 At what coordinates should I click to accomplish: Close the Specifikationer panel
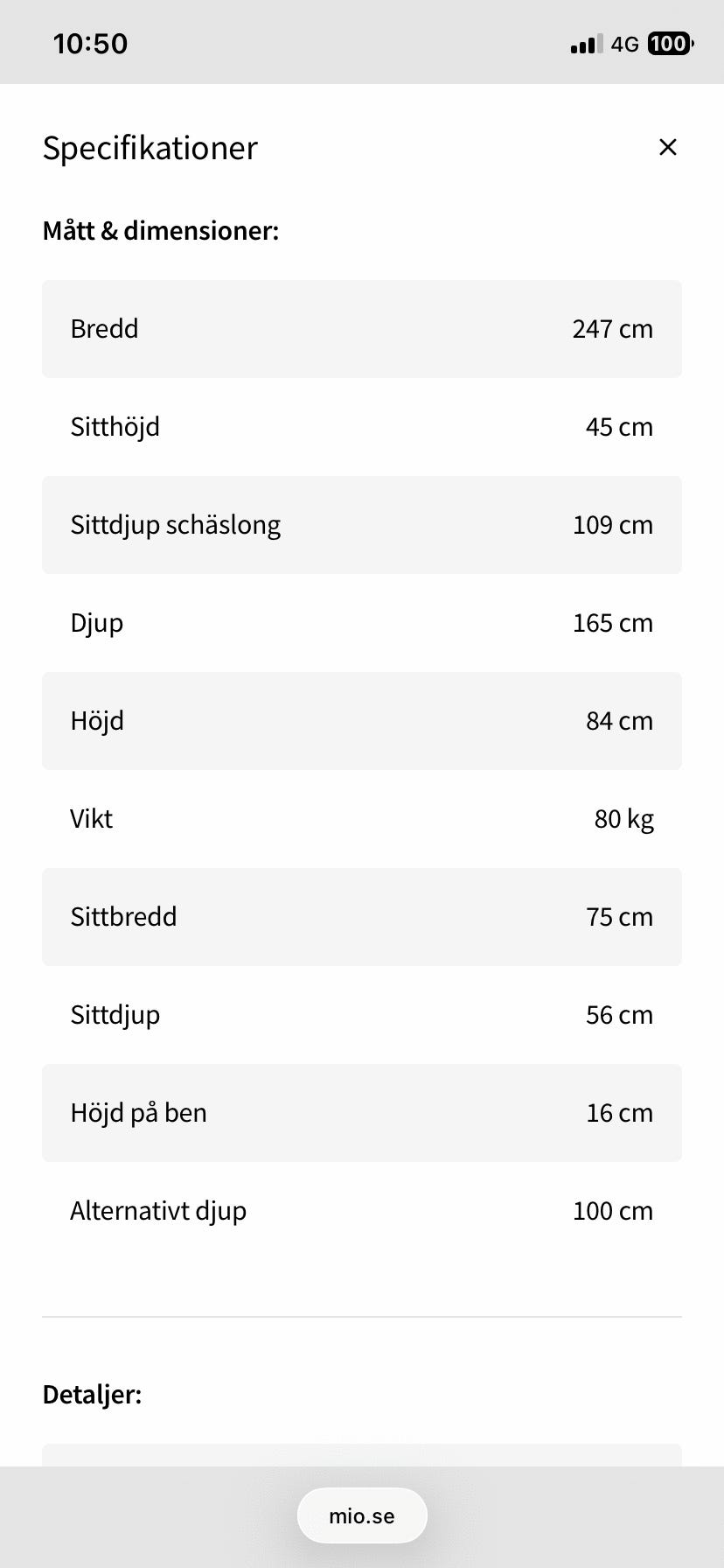[668, 147]
